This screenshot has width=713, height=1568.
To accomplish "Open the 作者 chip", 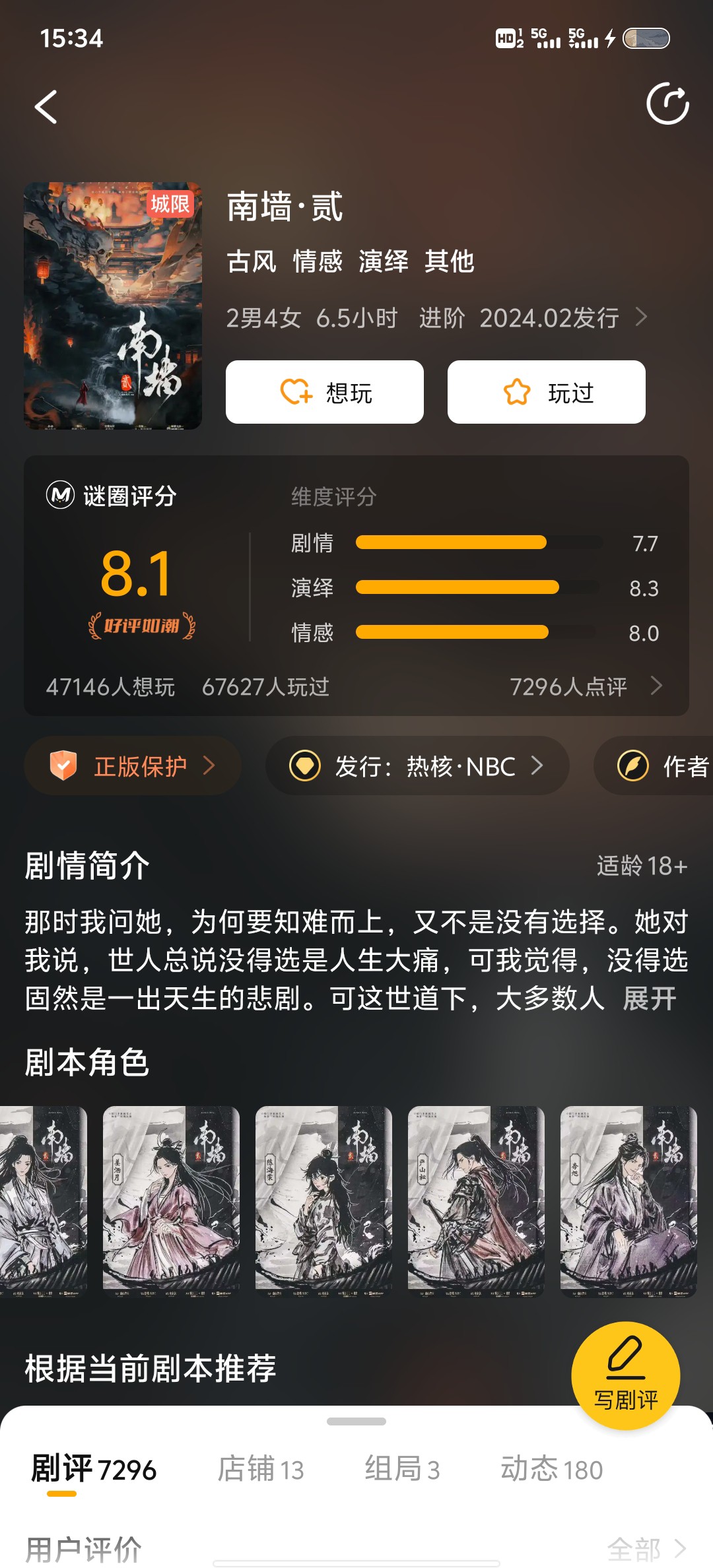I will coord(654,766).
